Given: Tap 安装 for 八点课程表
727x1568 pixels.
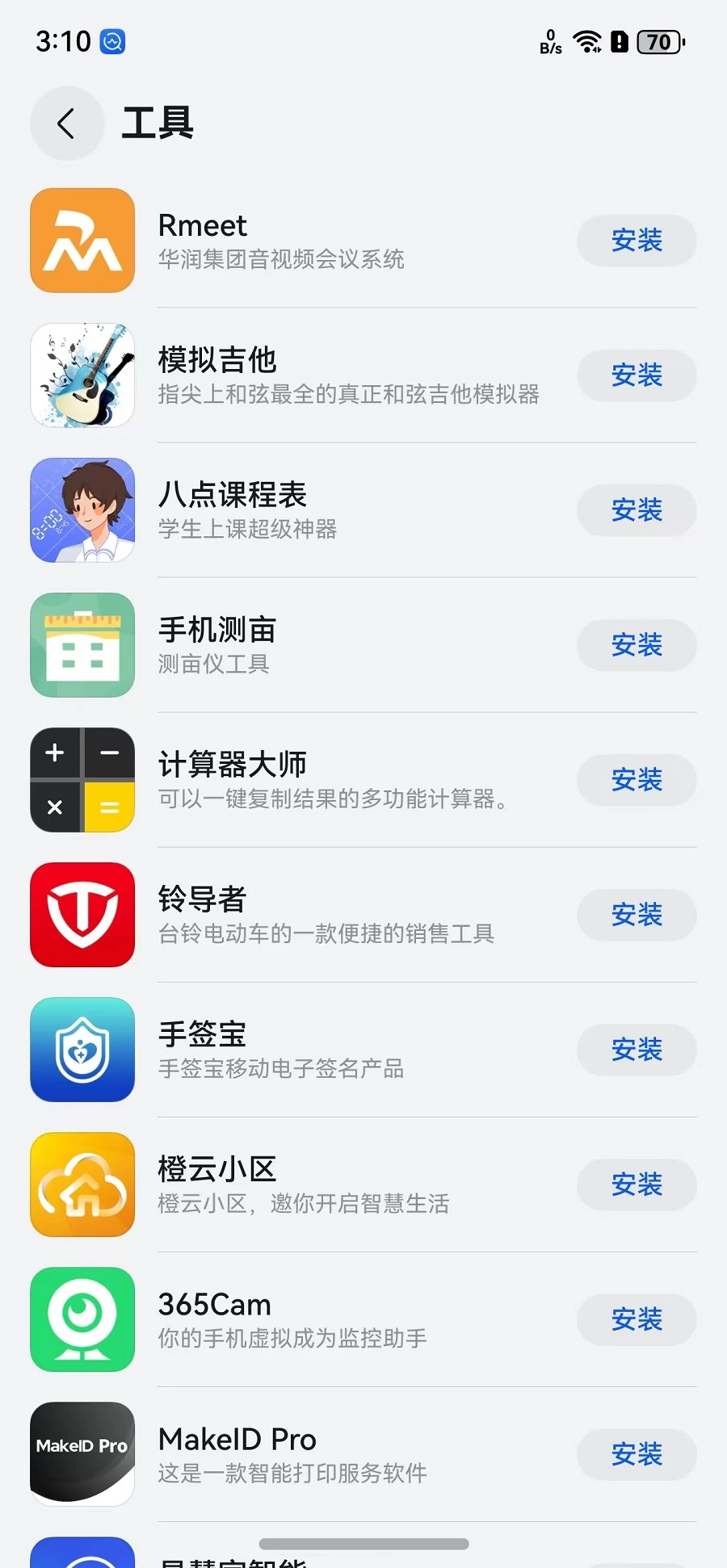Looking at the screenshot, I should pos(637,510).
